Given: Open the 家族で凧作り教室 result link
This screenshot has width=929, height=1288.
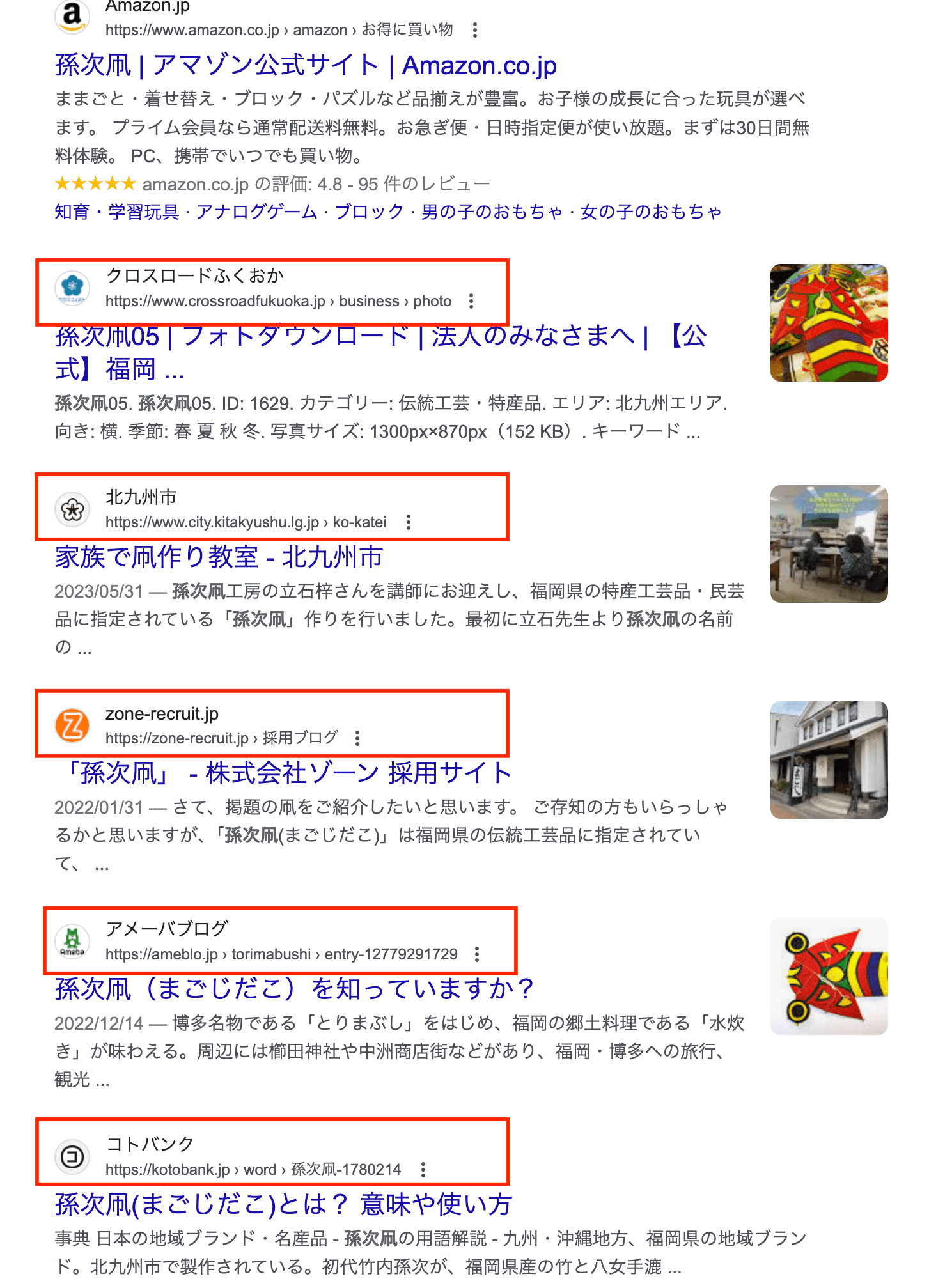Looking at the screenshot, I should point(219,557).
